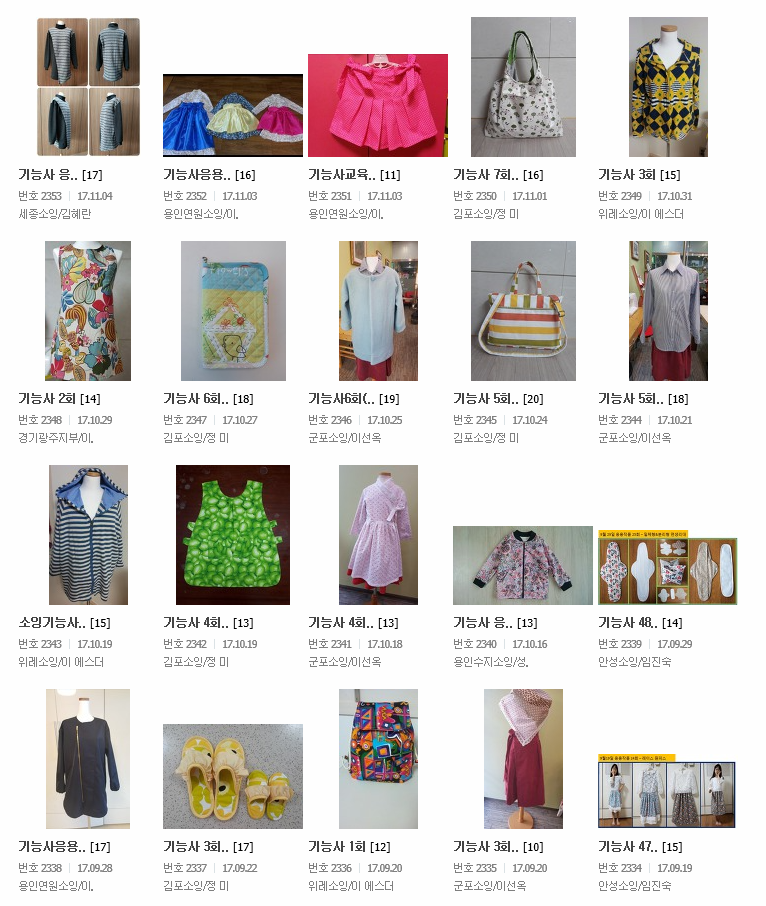Open post 2350 with the floral tote bag
Viewport: 766px width, 906px height.
(x=523, y=87)
